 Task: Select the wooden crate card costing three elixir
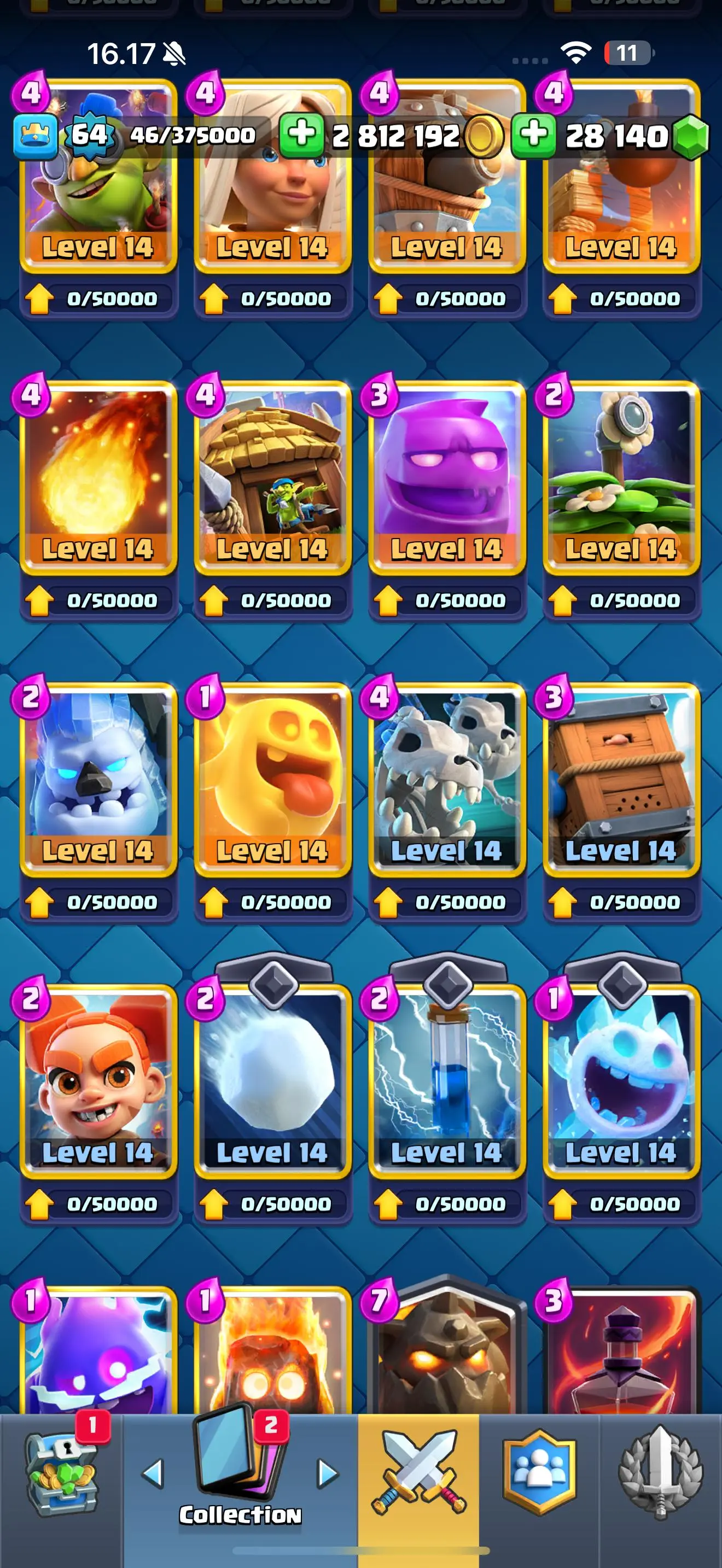(x=621, y=779)
